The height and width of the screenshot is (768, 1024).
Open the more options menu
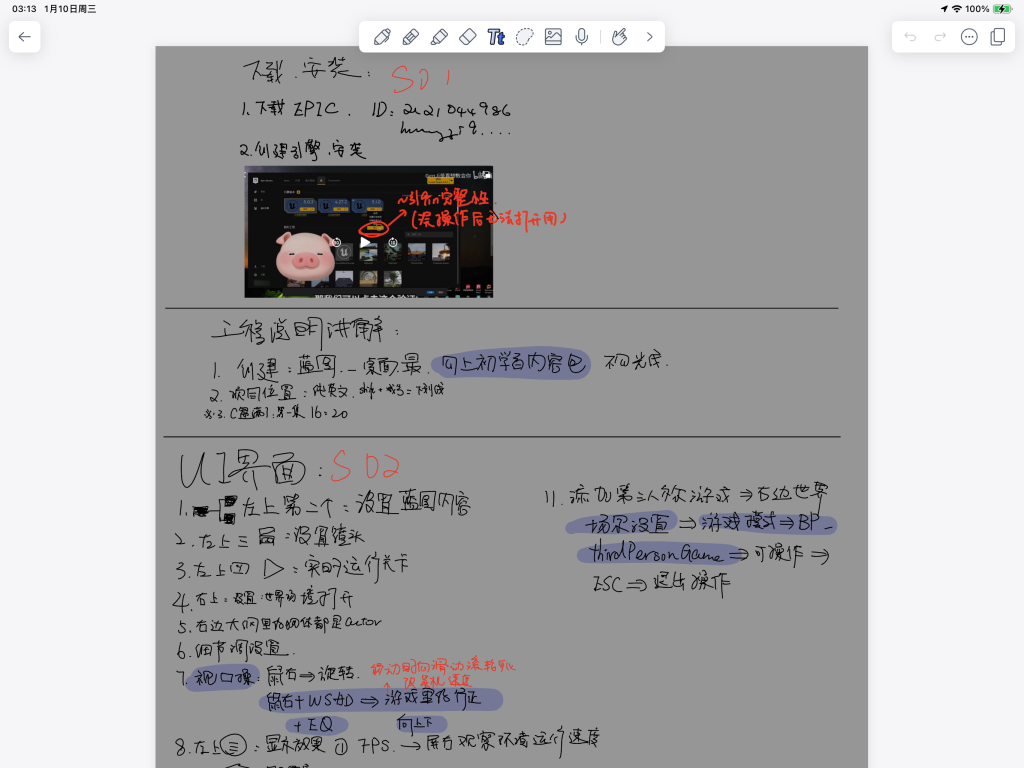968,37
